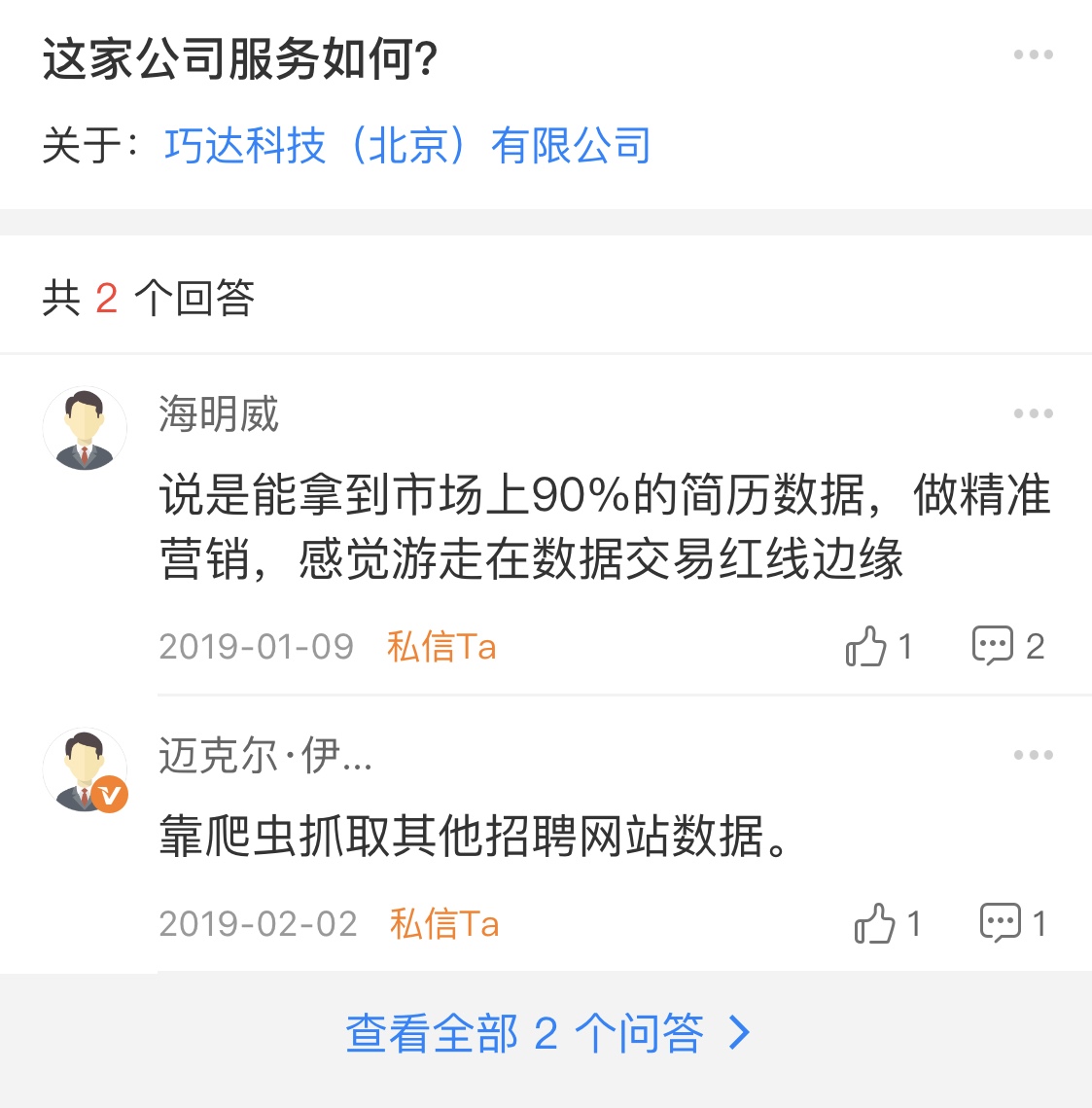Screen dimensions: 1092x1108
Task: Open the options menu for the question
Action: click(1033, 54)
